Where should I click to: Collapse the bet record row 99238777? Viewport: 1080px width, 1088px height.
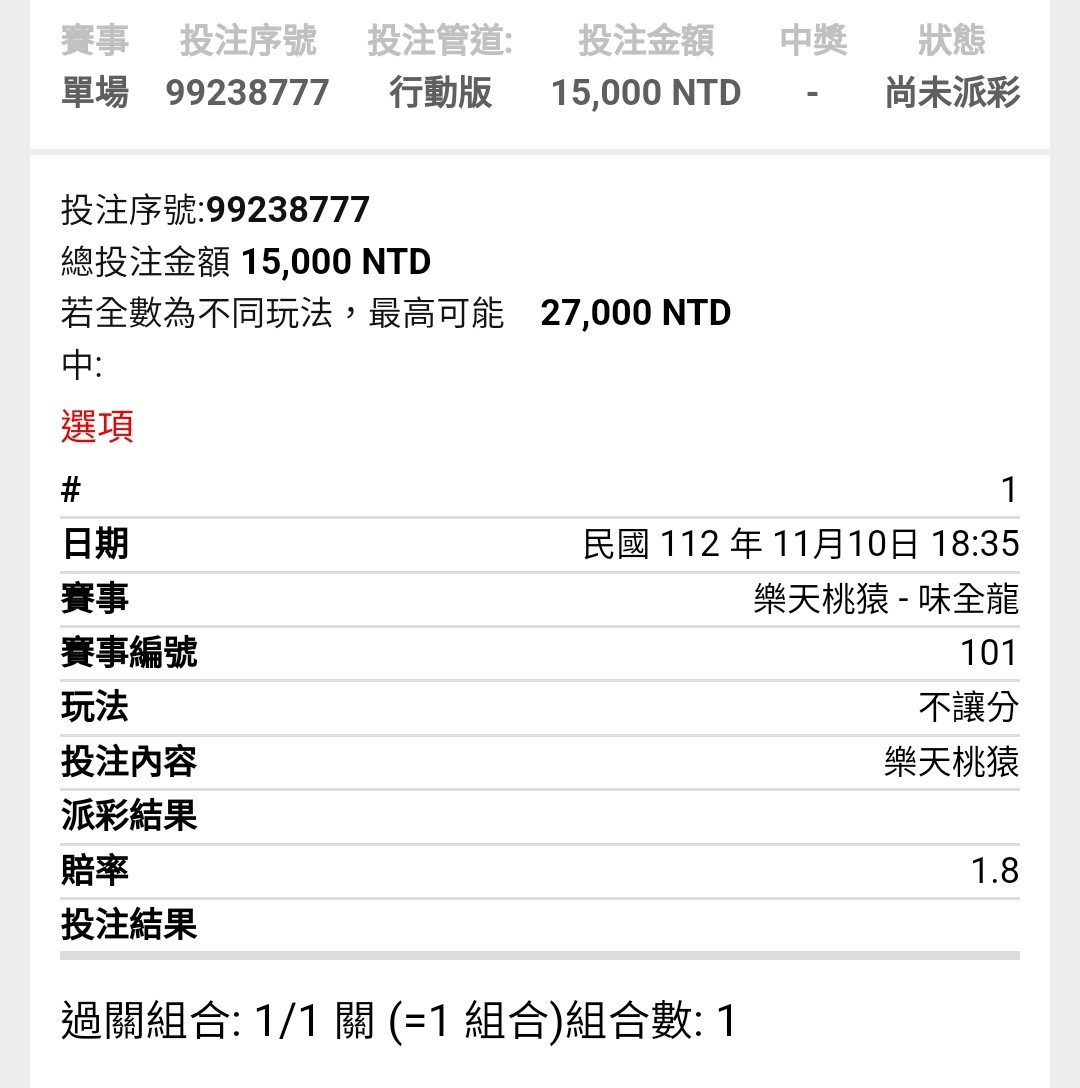point(540,92)
